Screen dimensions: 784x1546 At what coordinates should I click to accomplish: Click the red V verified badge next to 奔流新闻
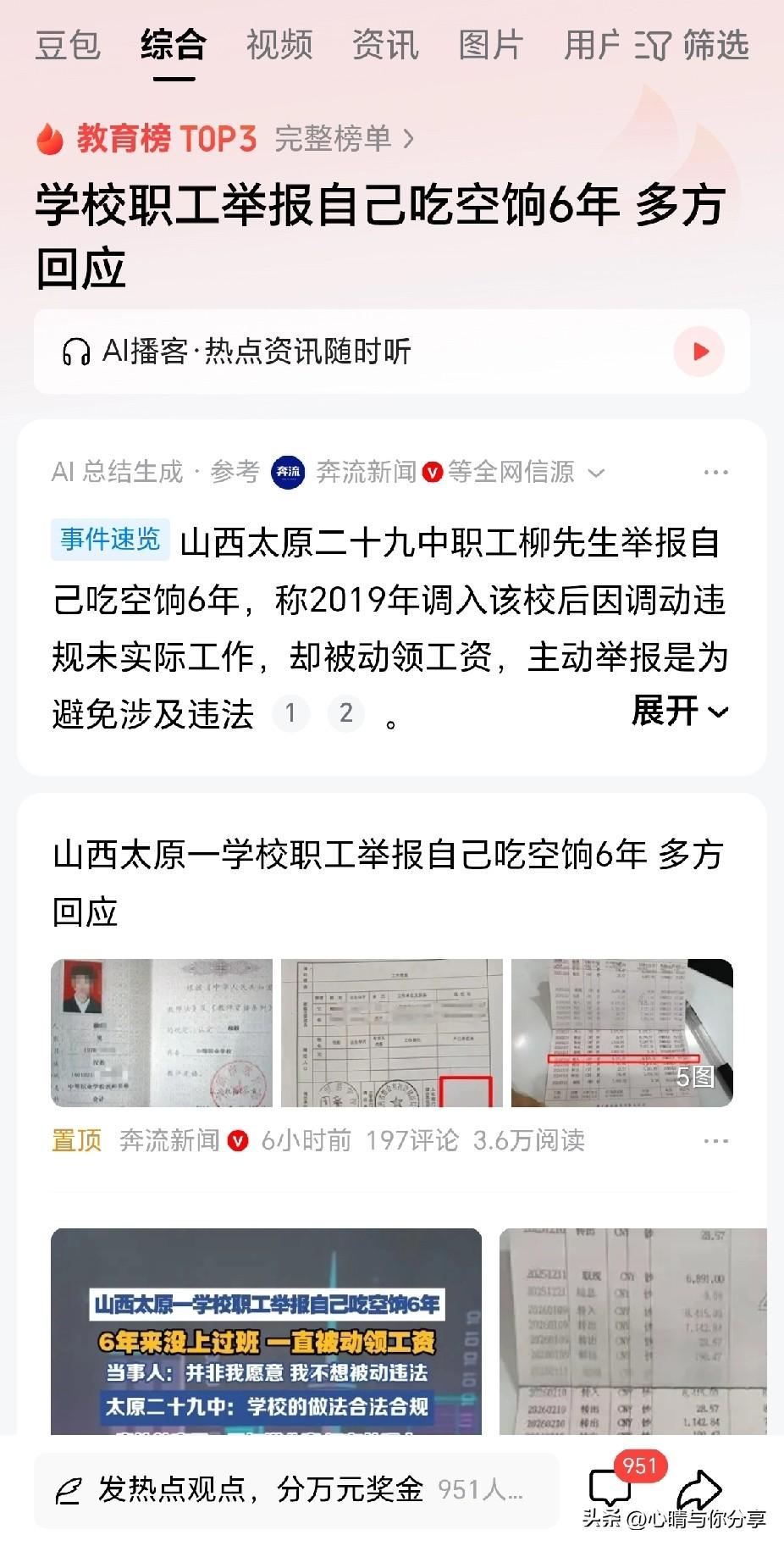432,474
